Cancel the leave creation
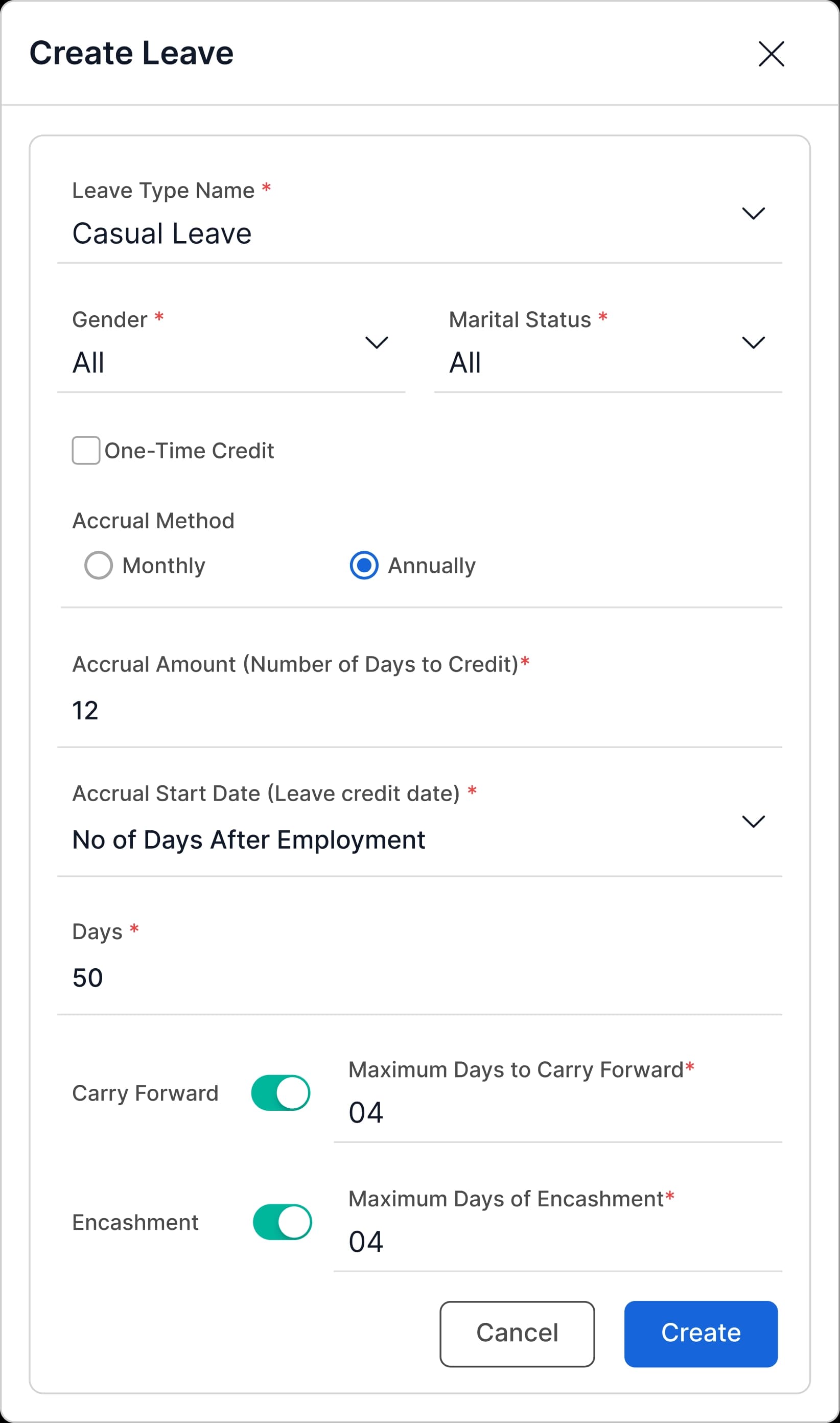Image resolution: width=840 pixels, height=1423 pixels. (517, 1333)
